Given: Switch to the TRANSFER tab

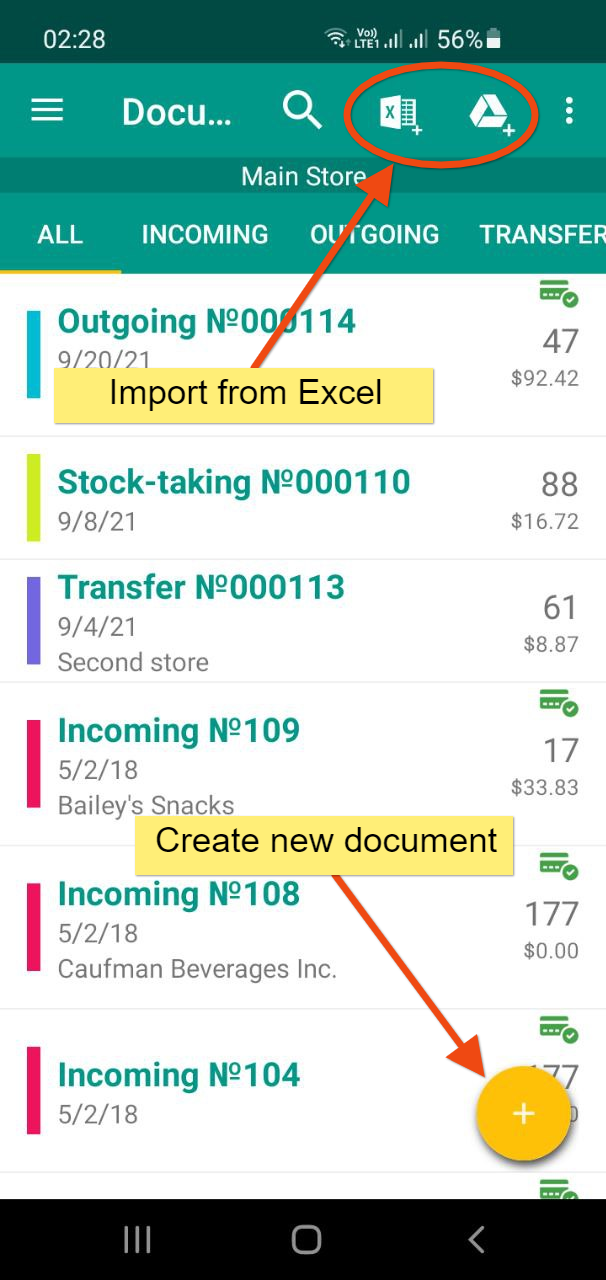Looking at the screenshot, I should (x=542, y=235).
